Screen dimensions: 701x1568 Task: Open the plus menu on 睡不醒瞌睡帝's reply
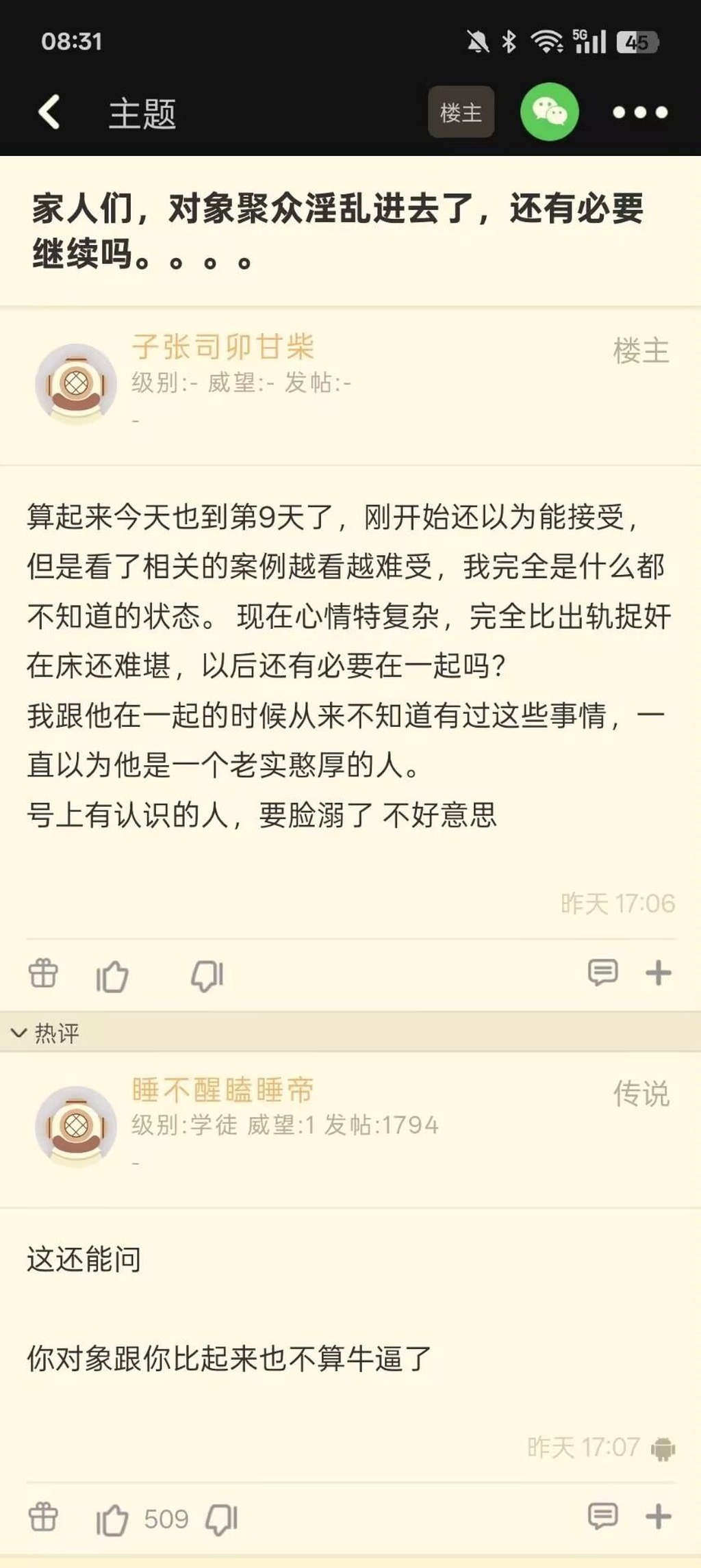(658, 1517)
